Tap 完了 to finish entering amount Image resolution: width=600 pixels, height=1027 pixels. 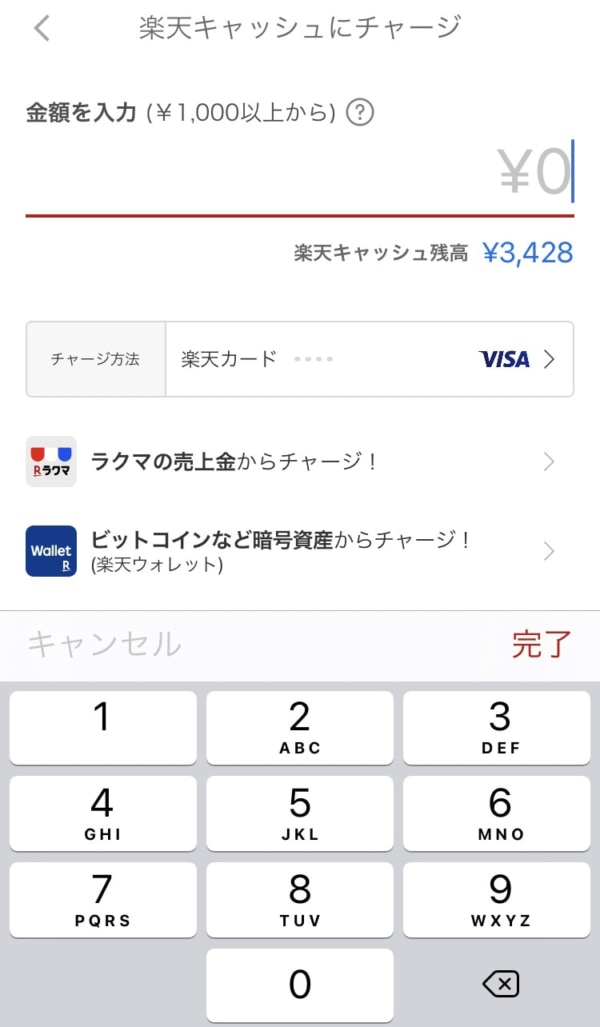pyautogui.click(x=542, y=644)
